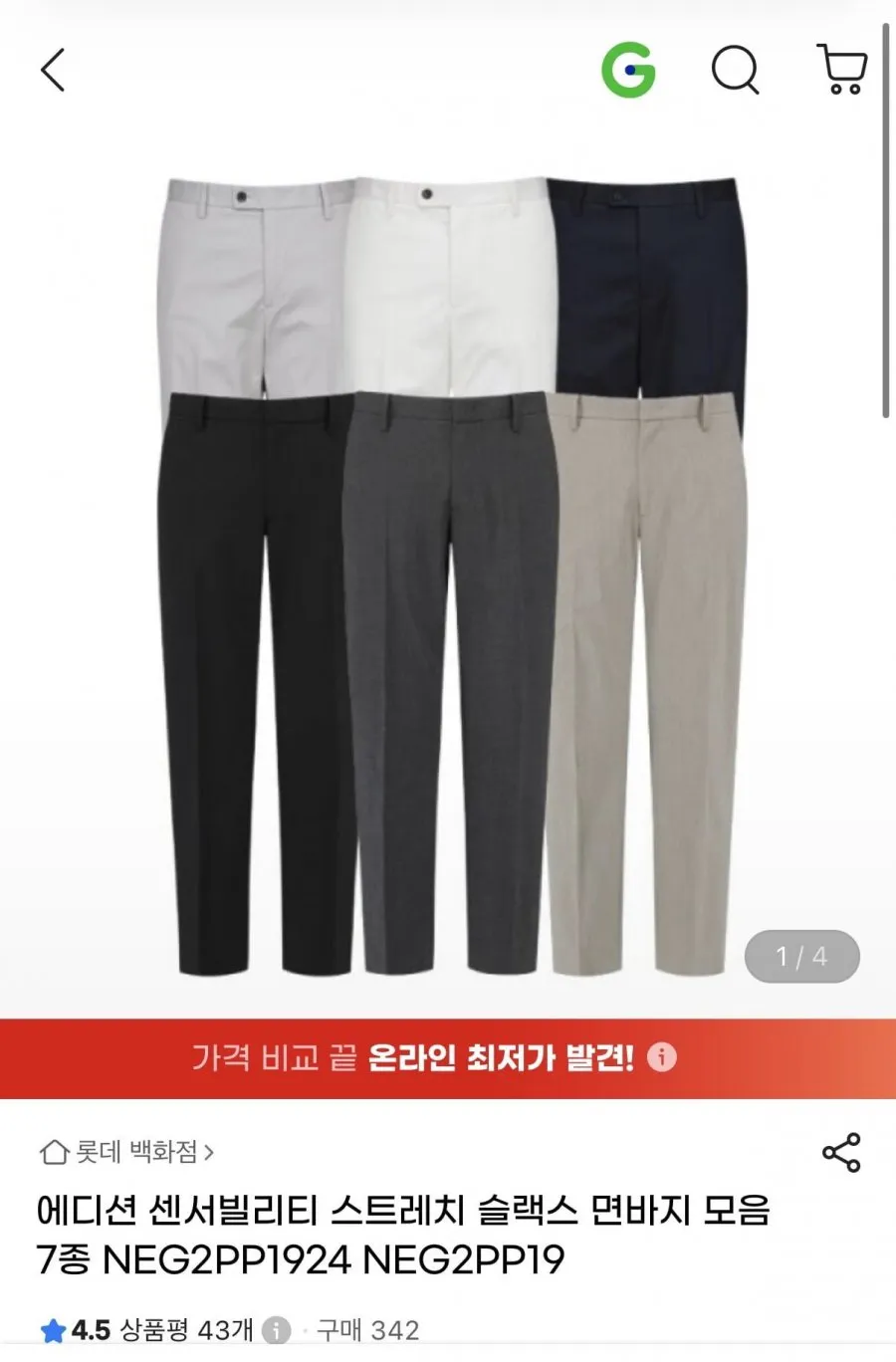Tap the info icon on lowest-price banner
The width and height of the screenshot is (896, 1362).
662,1057
